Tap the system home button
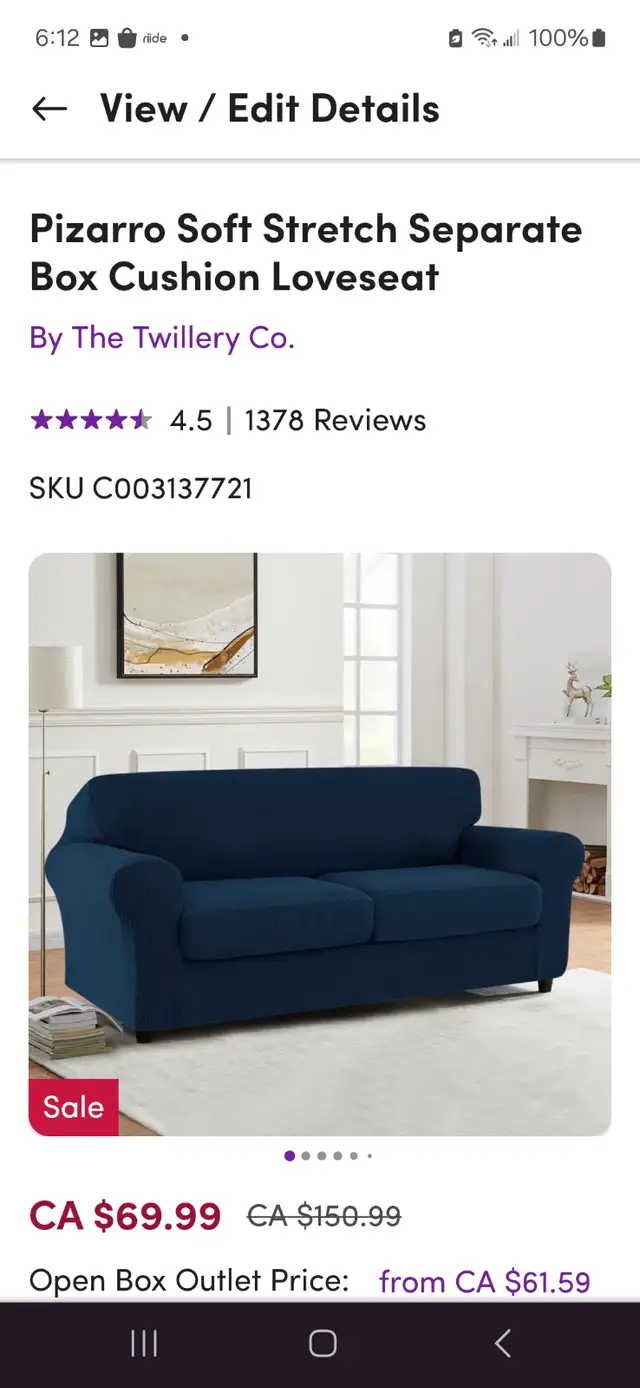This screenshot has width=640, height=1388. [322, 1343]
